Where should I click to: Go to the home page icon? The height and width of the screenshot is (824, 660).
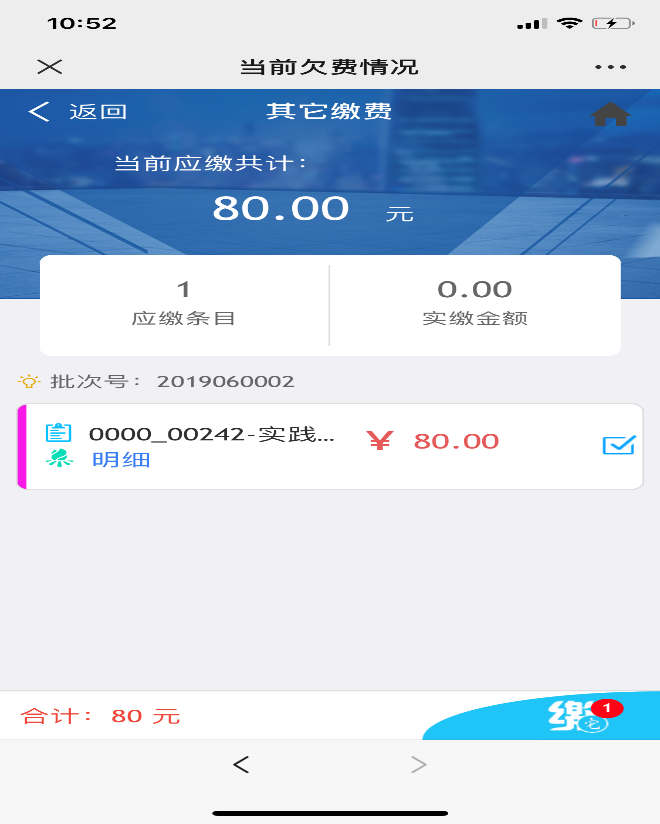tap(610, 114)
